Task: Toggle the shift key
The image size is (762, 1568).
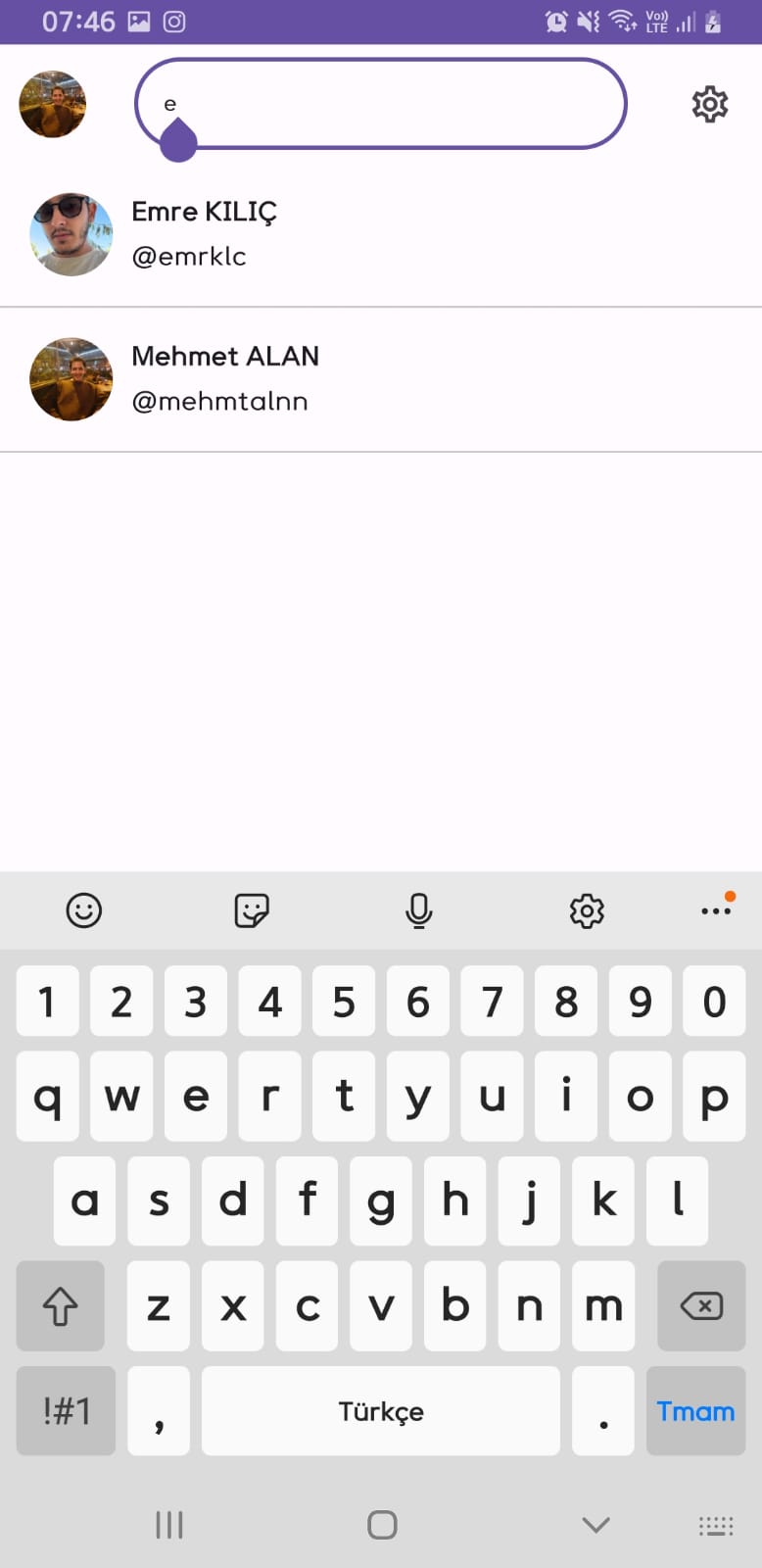Action: pyautogui.click(x=61, y=1305)
